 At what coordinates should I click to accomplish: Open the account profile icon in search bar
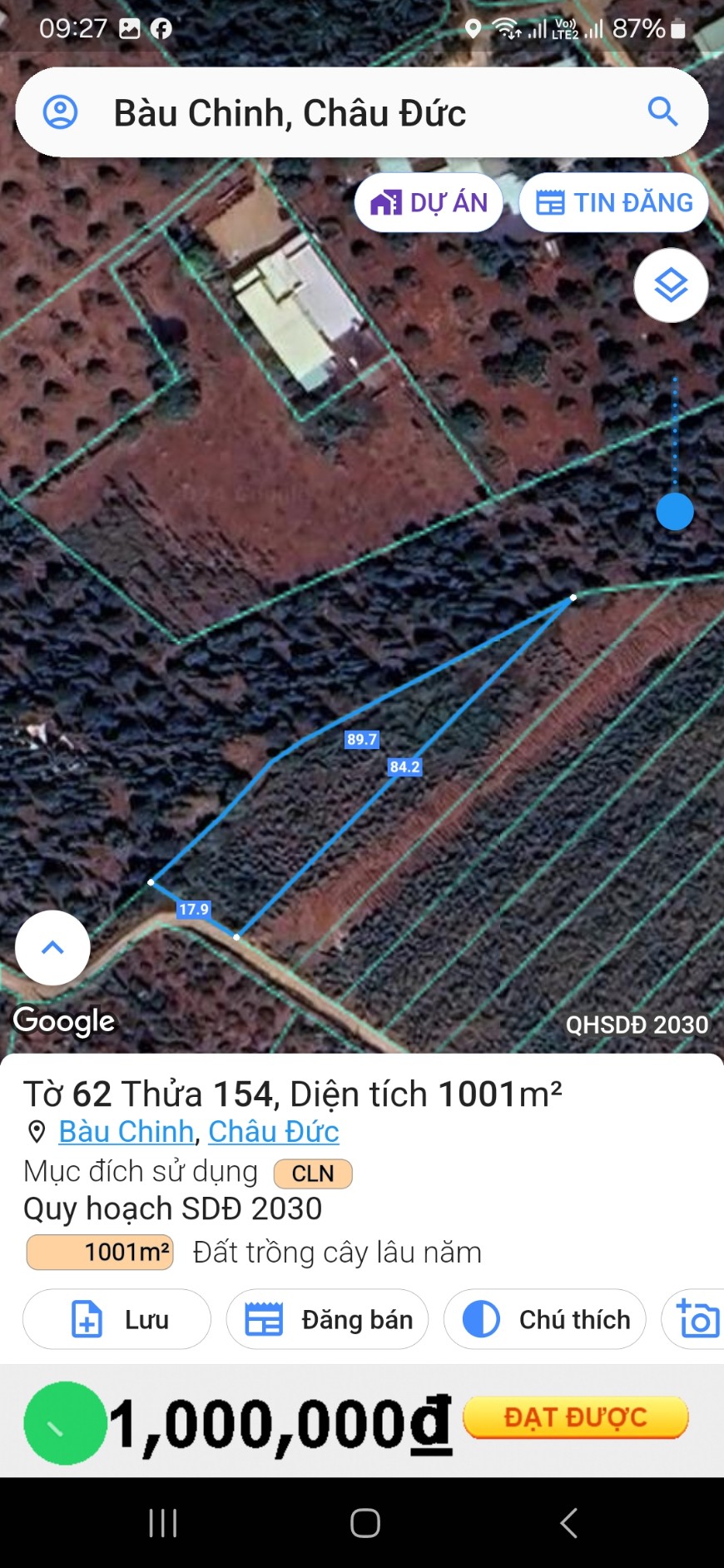click(x=58, y=111)
